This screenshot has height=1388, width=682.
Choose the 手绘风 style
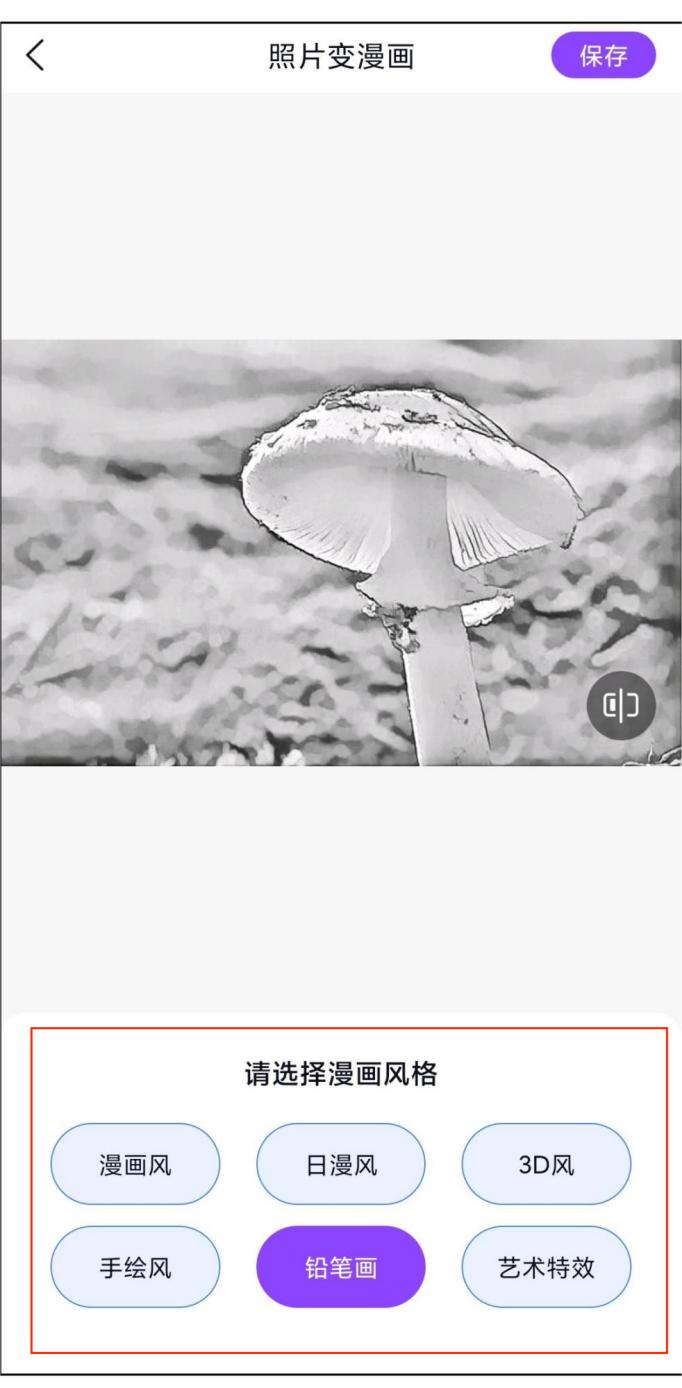tap(135, 1267)
